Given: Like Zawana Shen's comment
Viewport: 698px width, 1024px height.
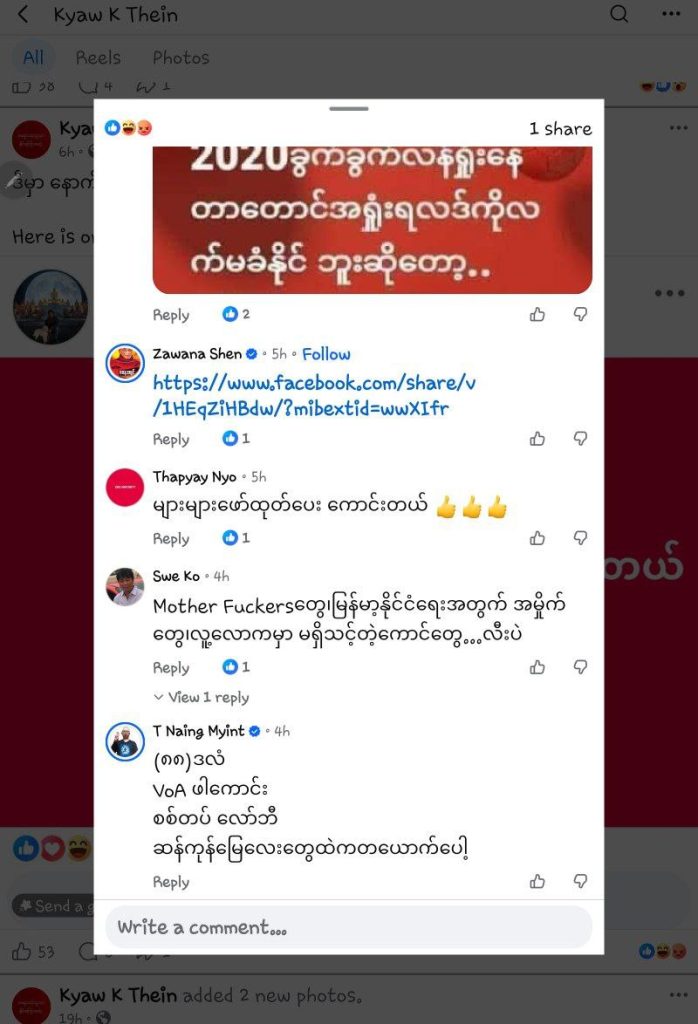Looking at the screenshot, I should pos(537,438).
